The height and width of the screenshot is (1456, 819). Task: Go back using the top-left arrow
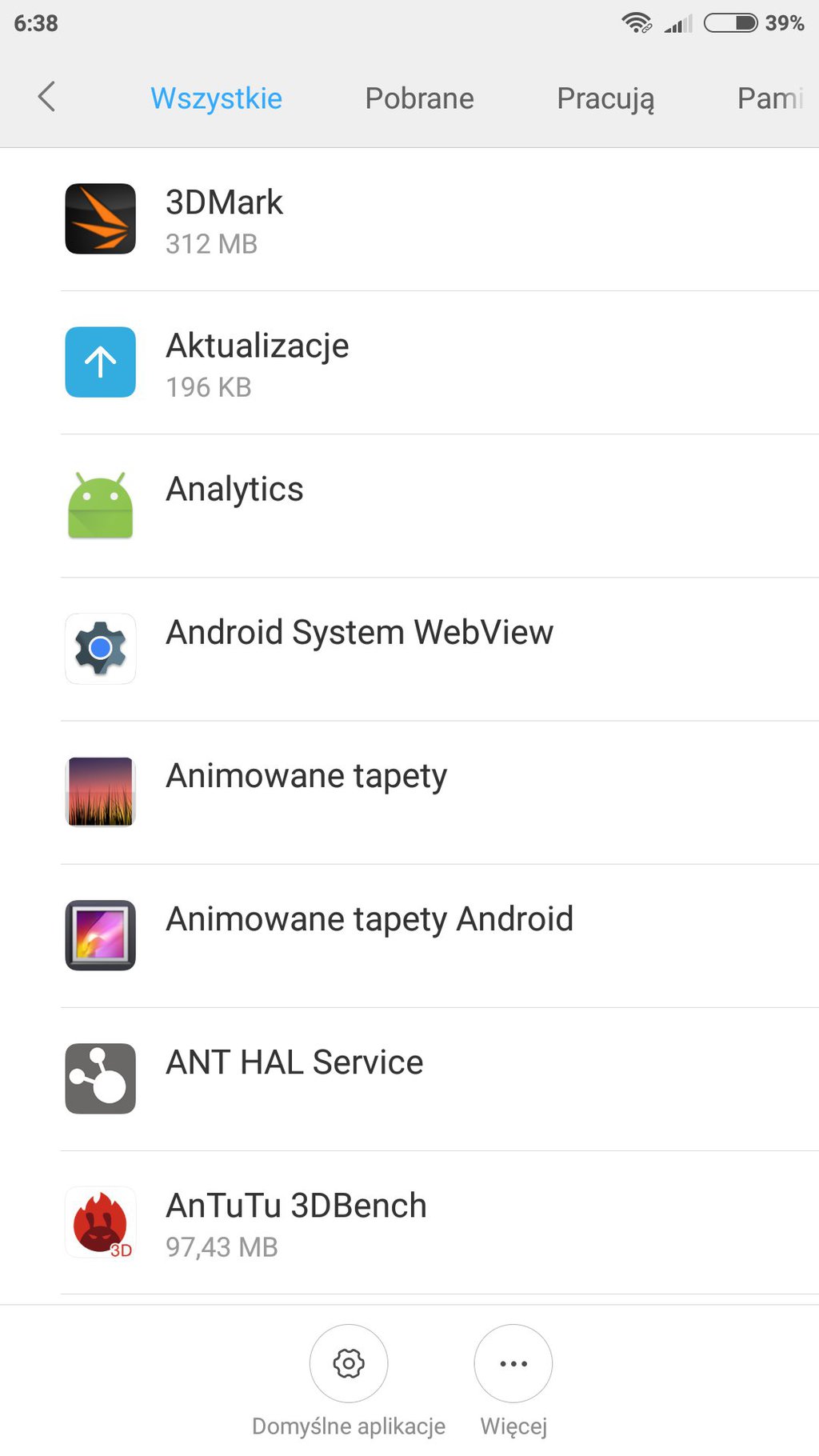point(46,97)
